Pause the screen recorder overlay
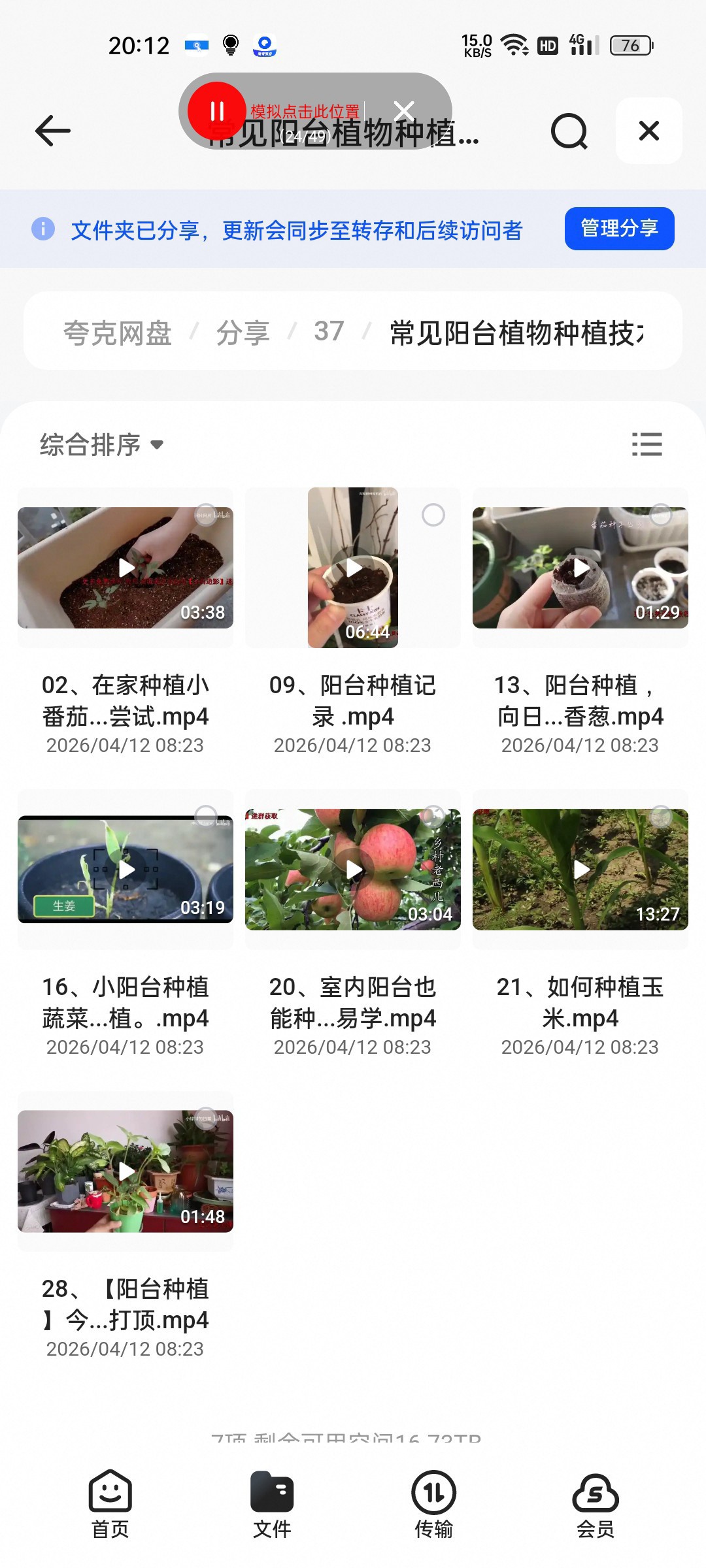The width and height of the screenshot is (706, 1568). point(216,111)
